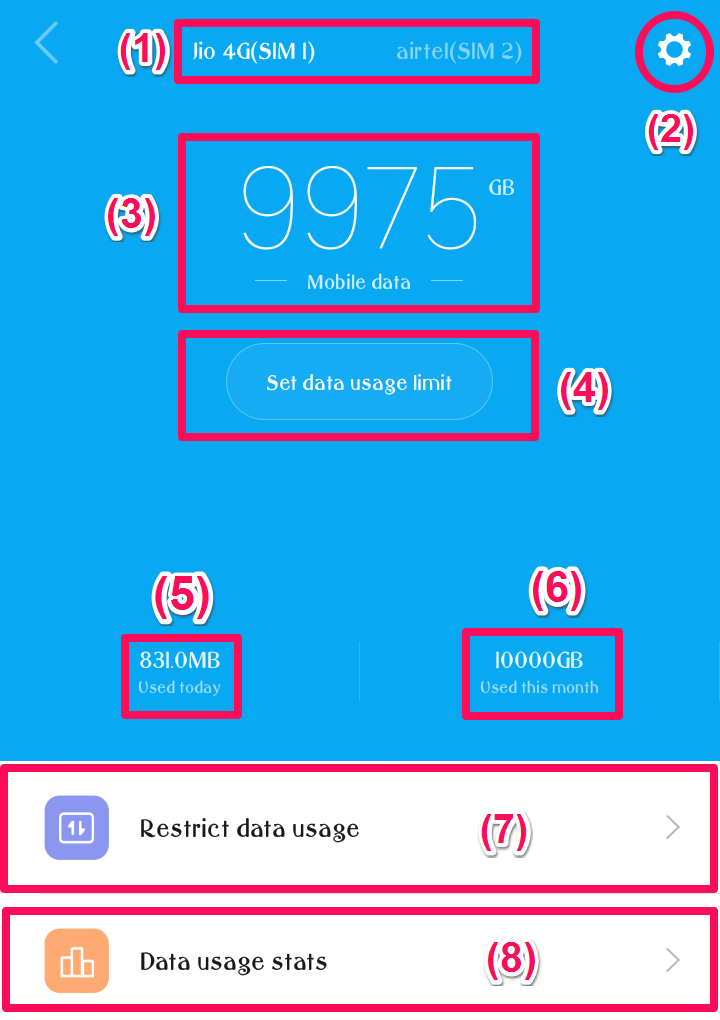This screenshot has height=1020, width=720.
Task: Open Restrict data usage
Action: (x=360, y=828)
